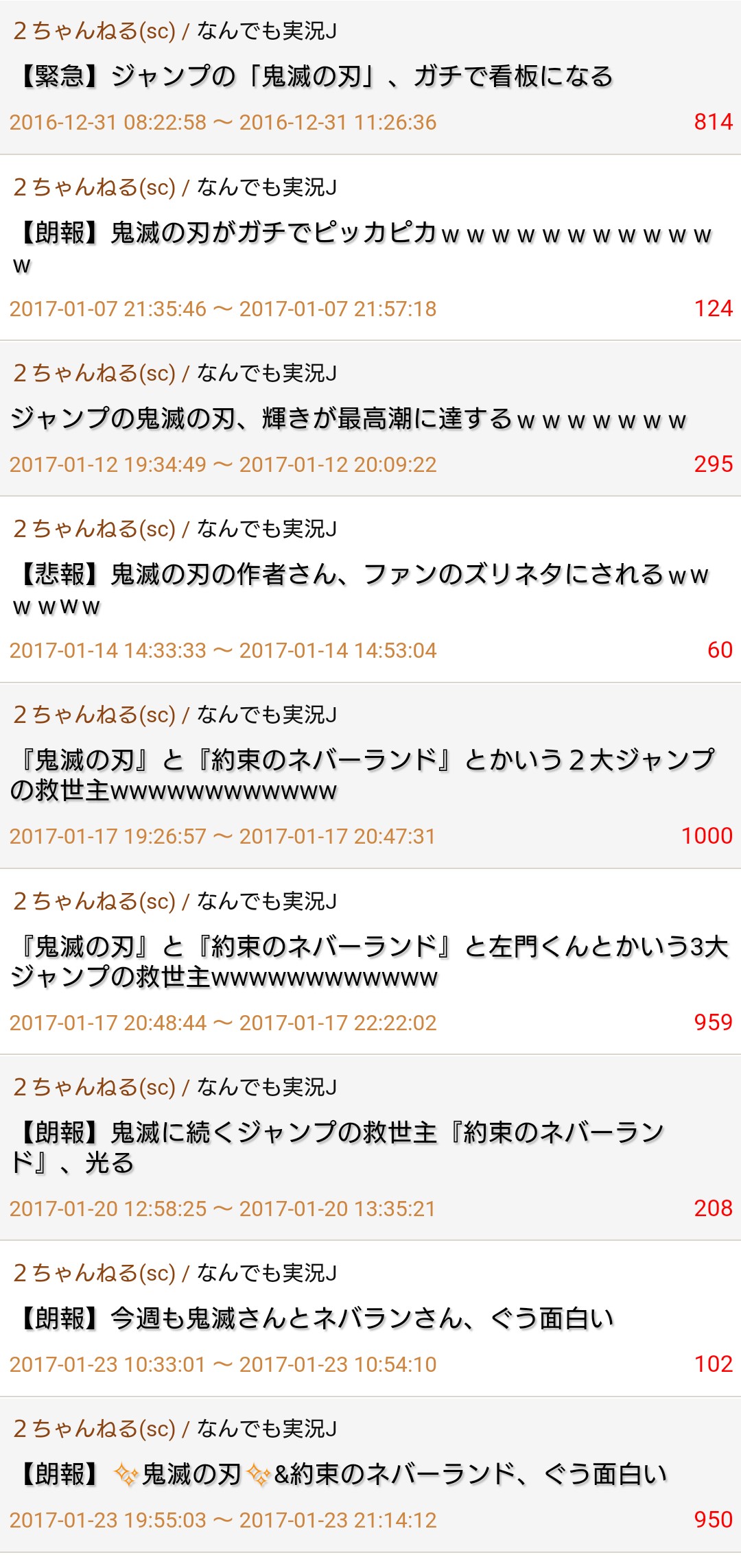This screenshot has height=1568, width=741.
Task: Open thread ジャンプの鬼滅の刃、輝きが最高潮に達する
Action: point(370,418)
